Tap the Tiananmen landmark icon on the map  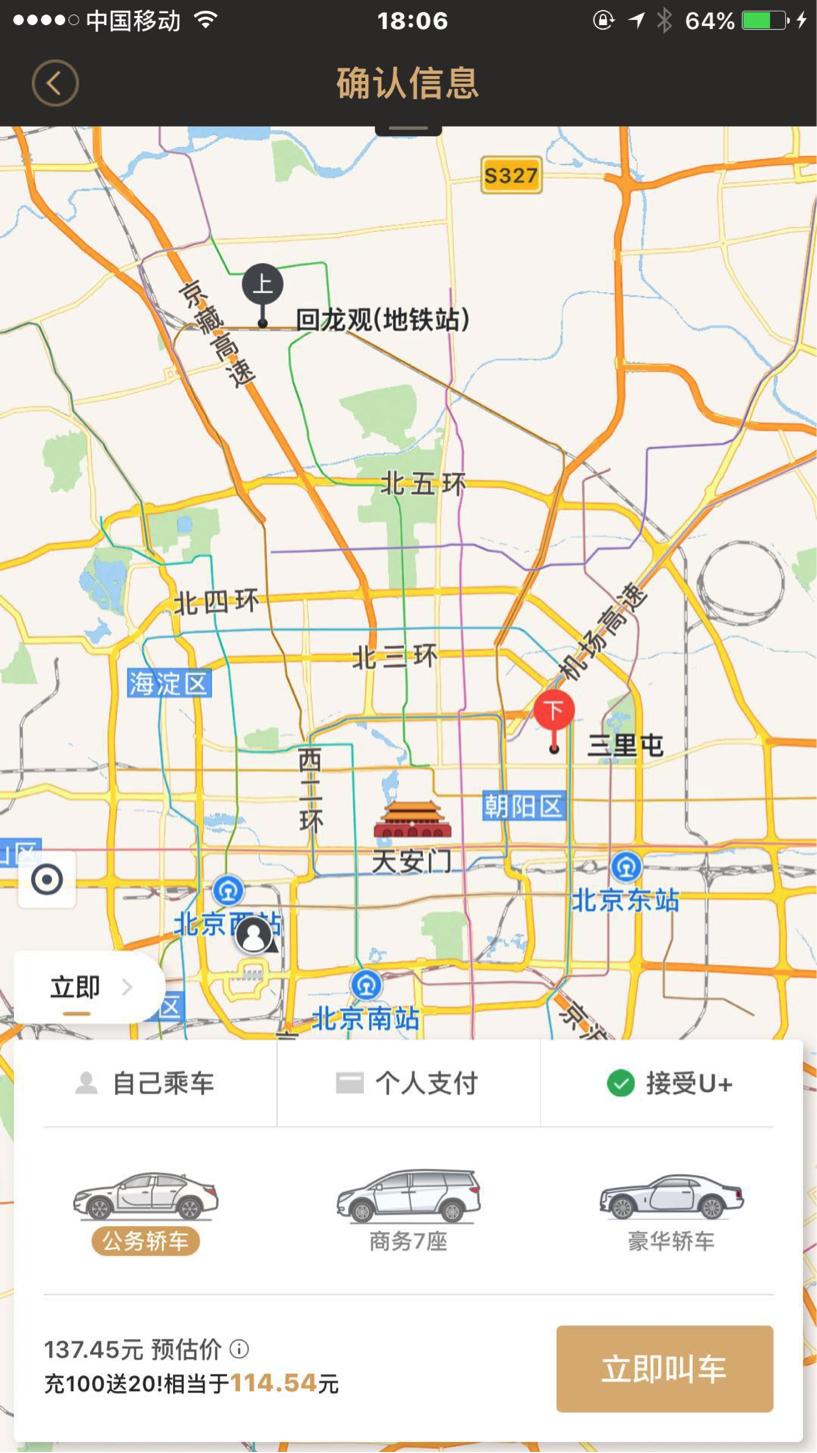pyautogui.click(x=413, y=820)
